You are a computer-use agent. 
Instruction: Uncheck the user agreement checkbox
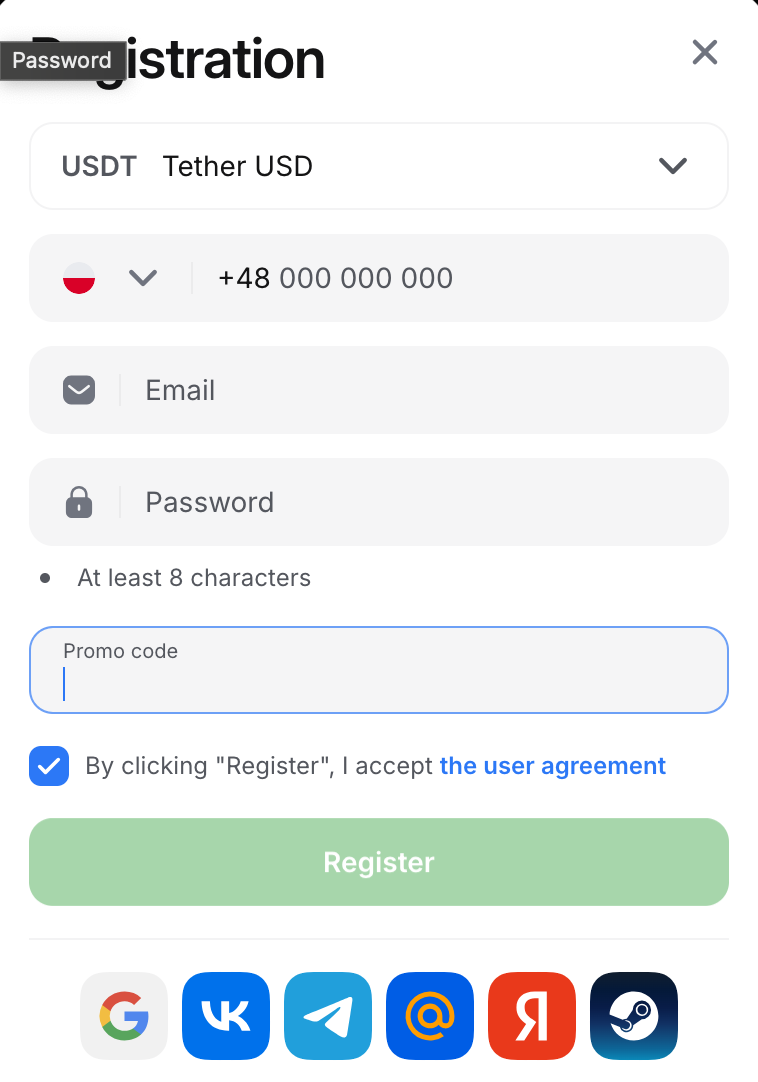[x=49, y=766]
